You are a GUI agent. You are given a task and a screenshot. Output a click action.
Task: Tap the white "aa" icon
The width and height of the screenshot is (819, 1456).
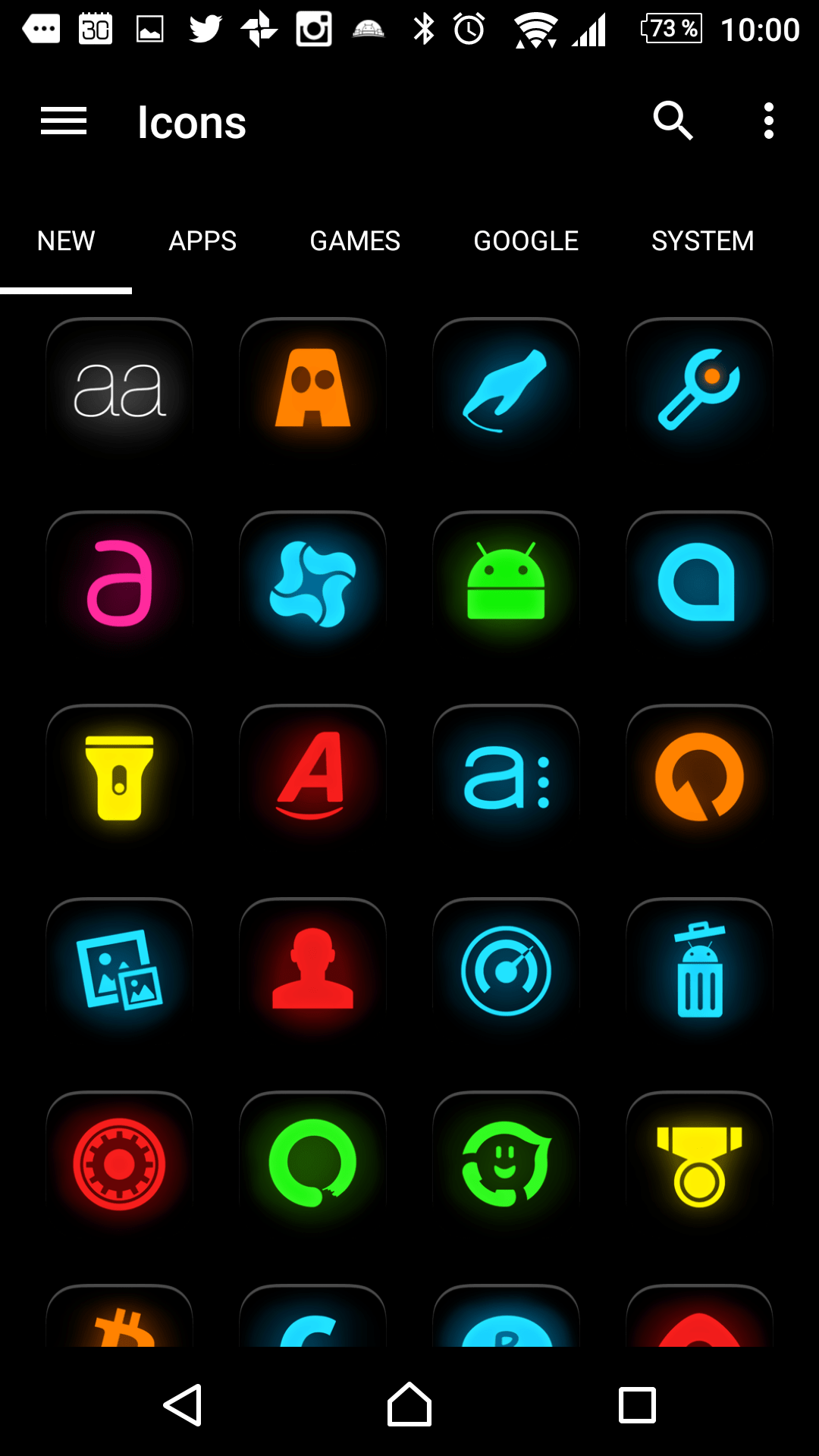(x=120, y=389)
